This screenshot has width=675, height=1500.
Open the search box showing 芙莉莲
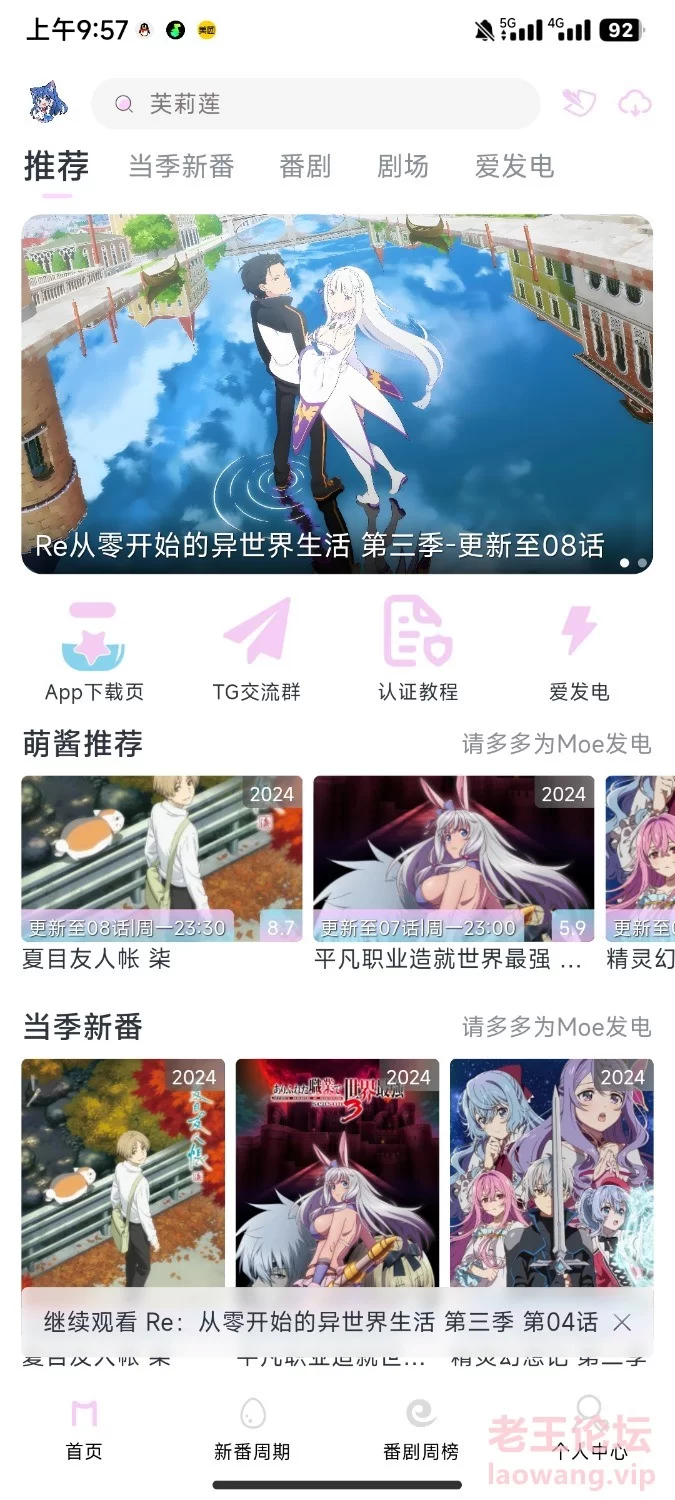click(315, 104)
